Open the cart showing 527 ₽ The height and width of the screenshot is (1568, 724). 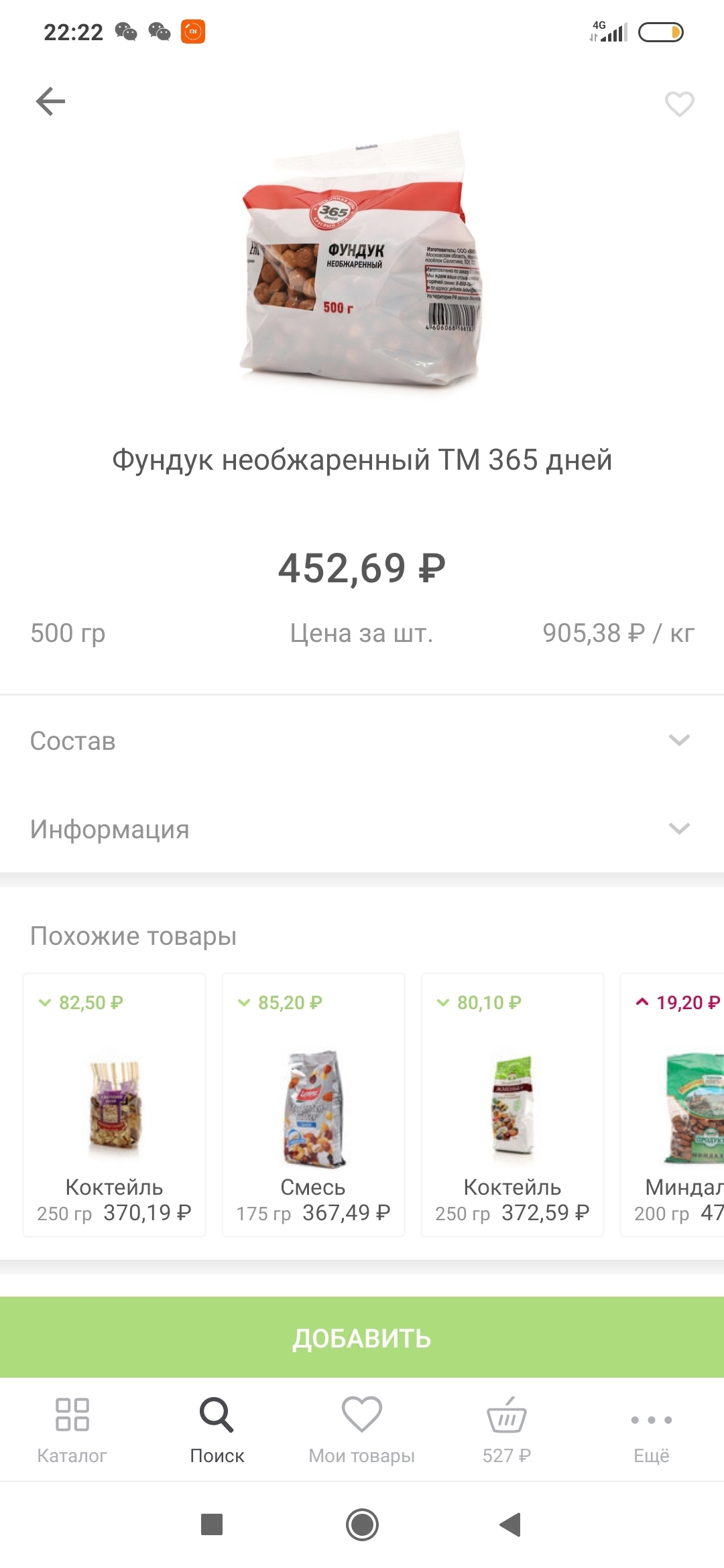tap(507, 1429)
